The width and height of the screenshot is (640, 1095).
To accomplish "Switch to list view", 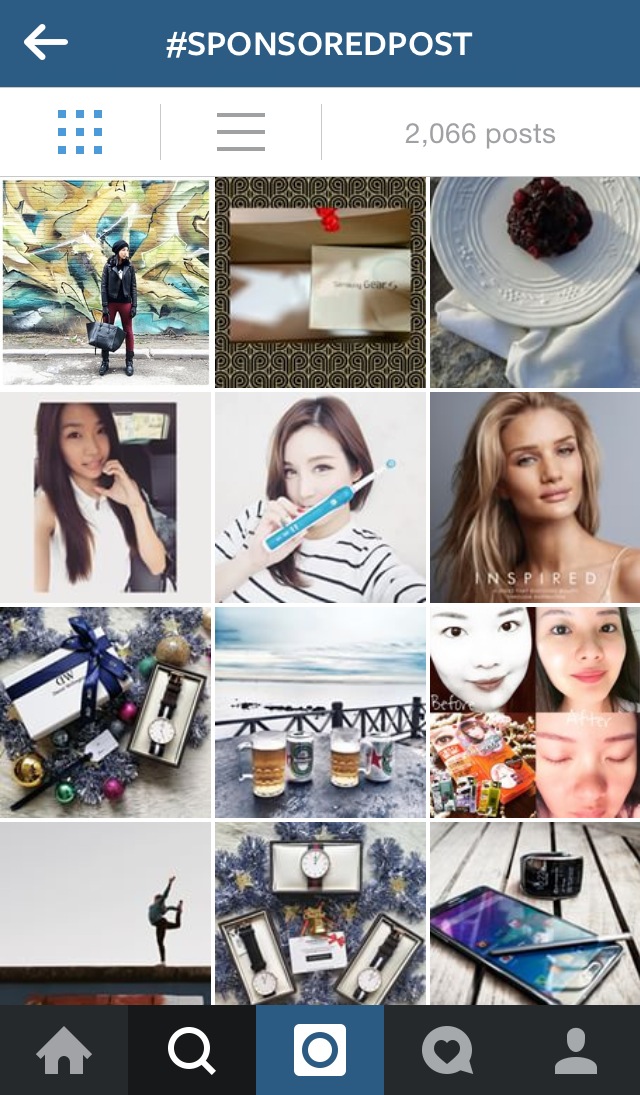I will (x=241, y=132).
